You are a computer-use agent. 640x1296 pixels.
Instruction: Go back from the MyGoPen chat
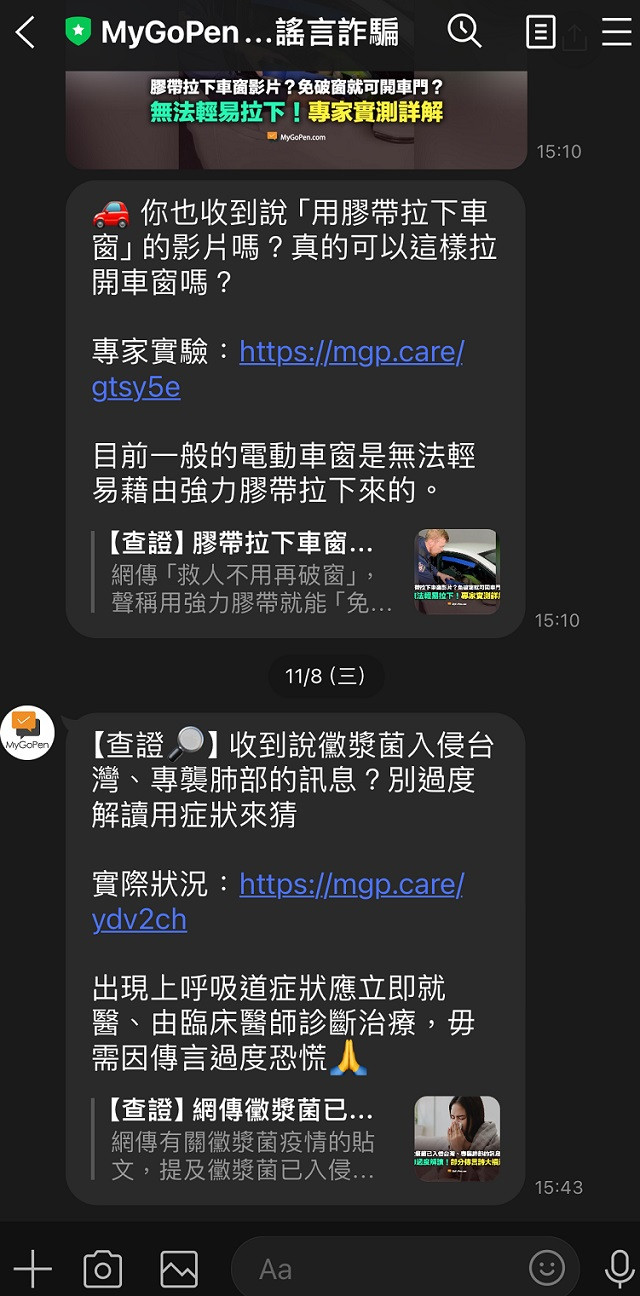(25, 33)
